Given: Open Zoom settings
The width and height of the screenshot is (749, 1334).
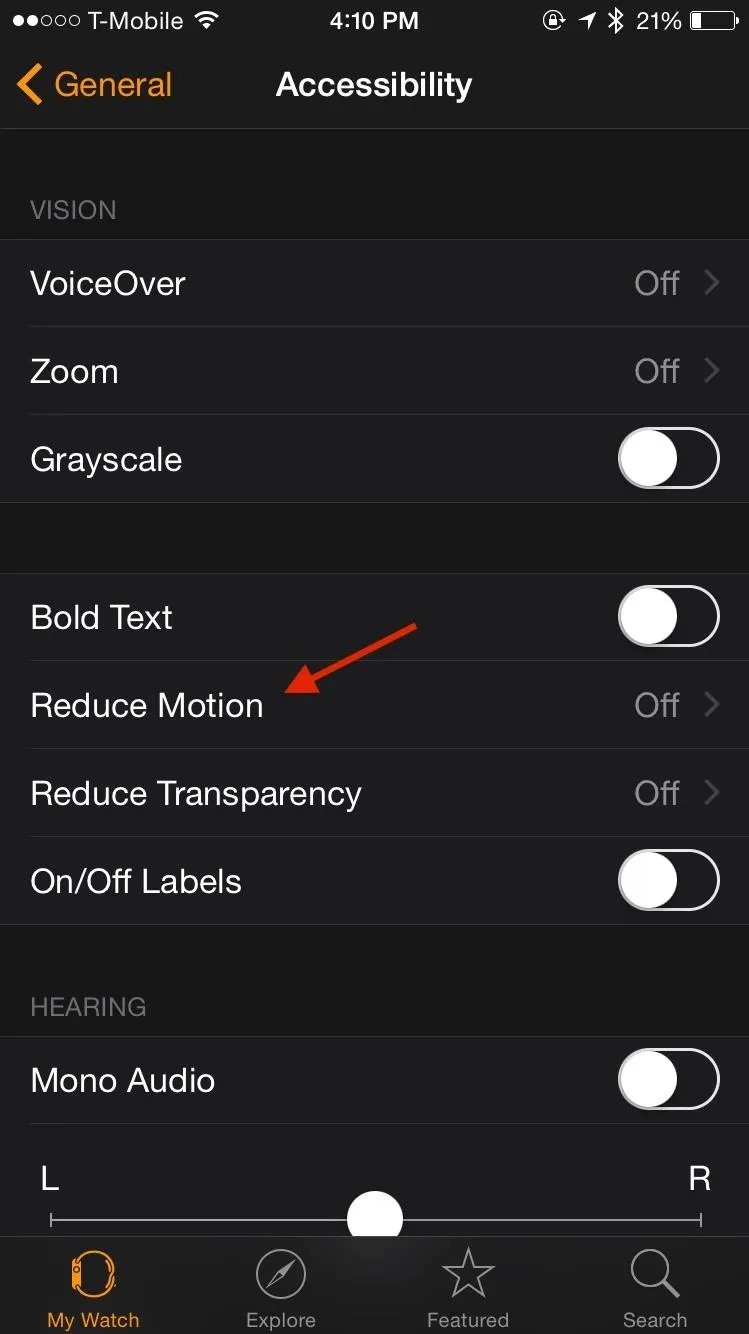Looking at the screenshot, I should (x=374, y=371).
